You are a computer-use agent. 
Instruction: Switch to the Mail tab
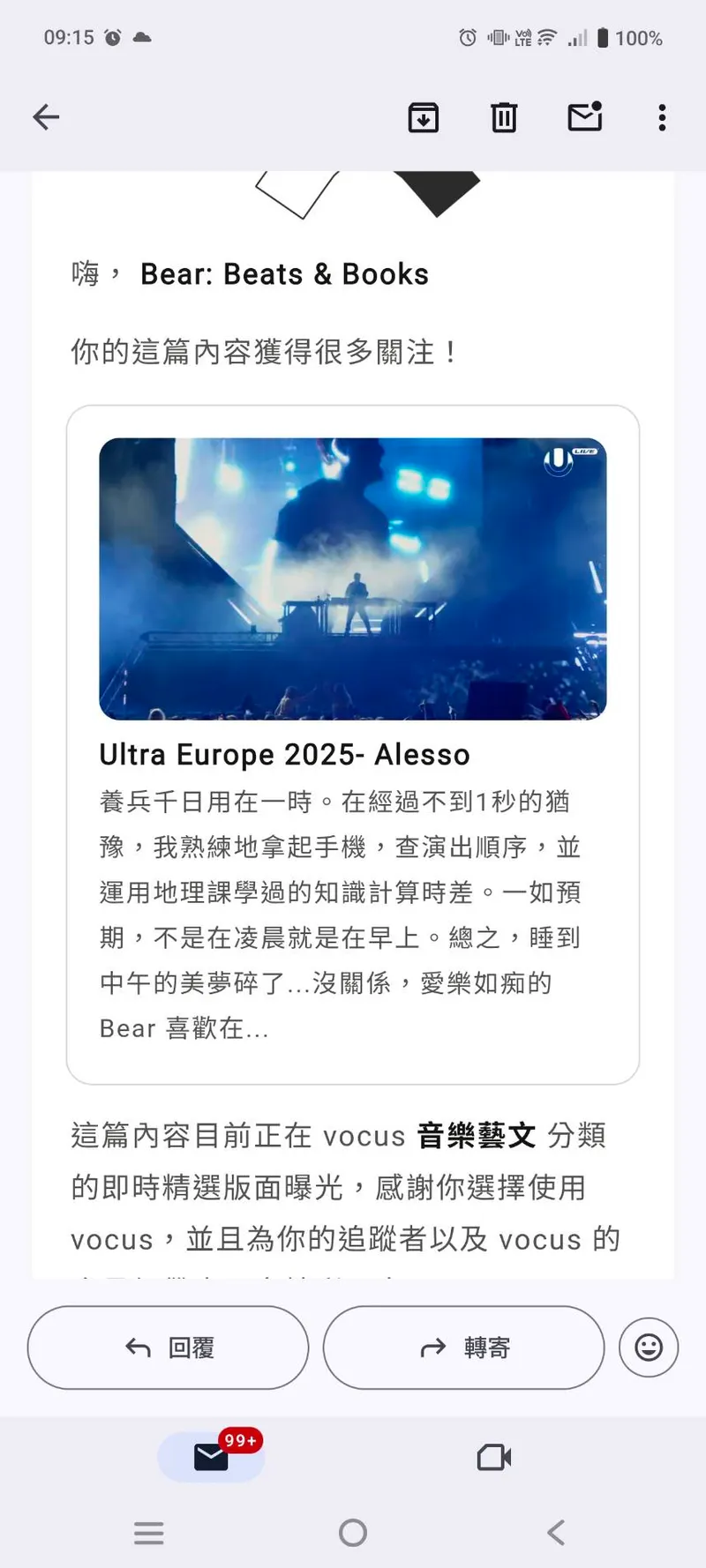coord(212,1457)
